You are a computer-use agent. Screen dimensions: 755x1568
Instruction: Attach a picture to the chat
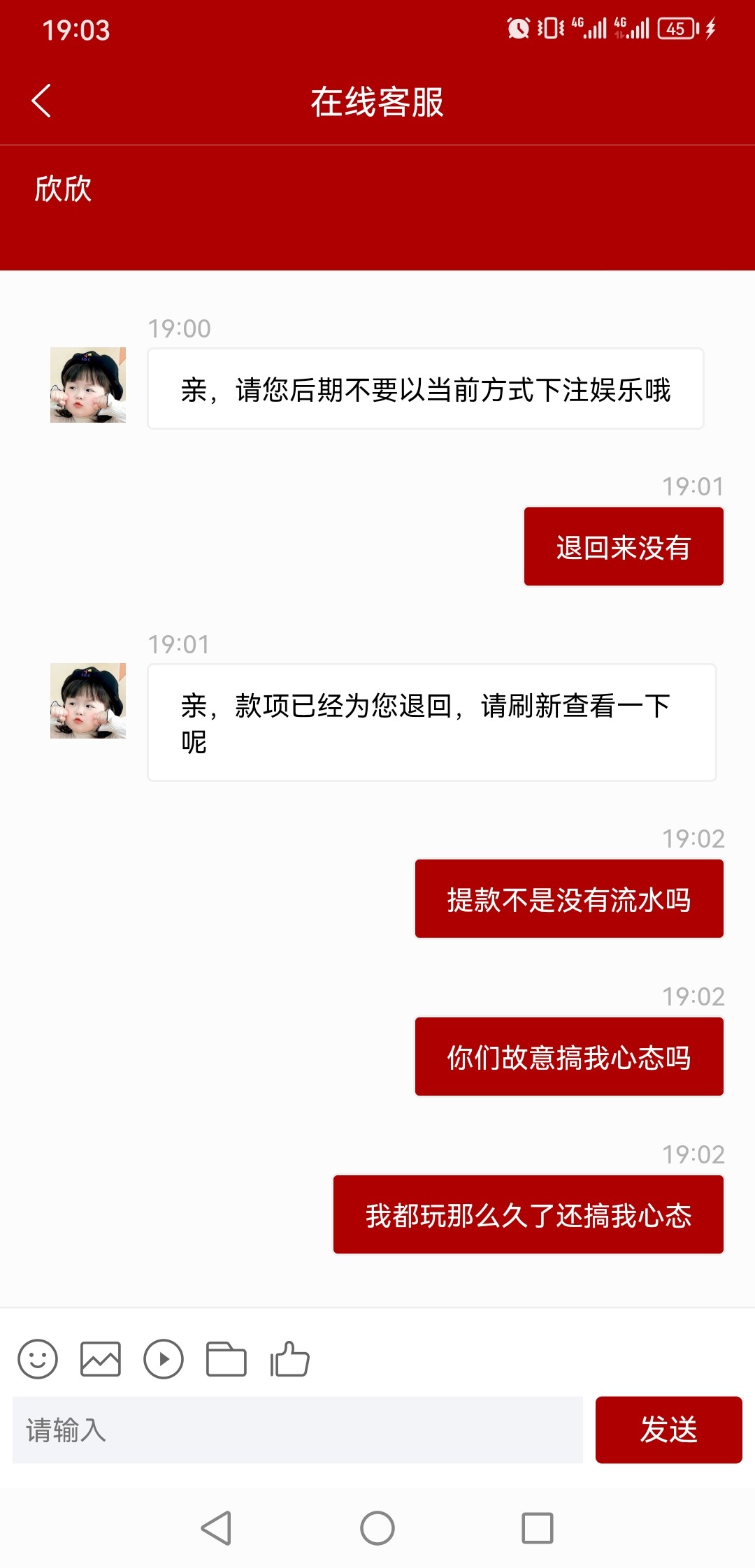pyautogui.click(x=101, y=1359)
